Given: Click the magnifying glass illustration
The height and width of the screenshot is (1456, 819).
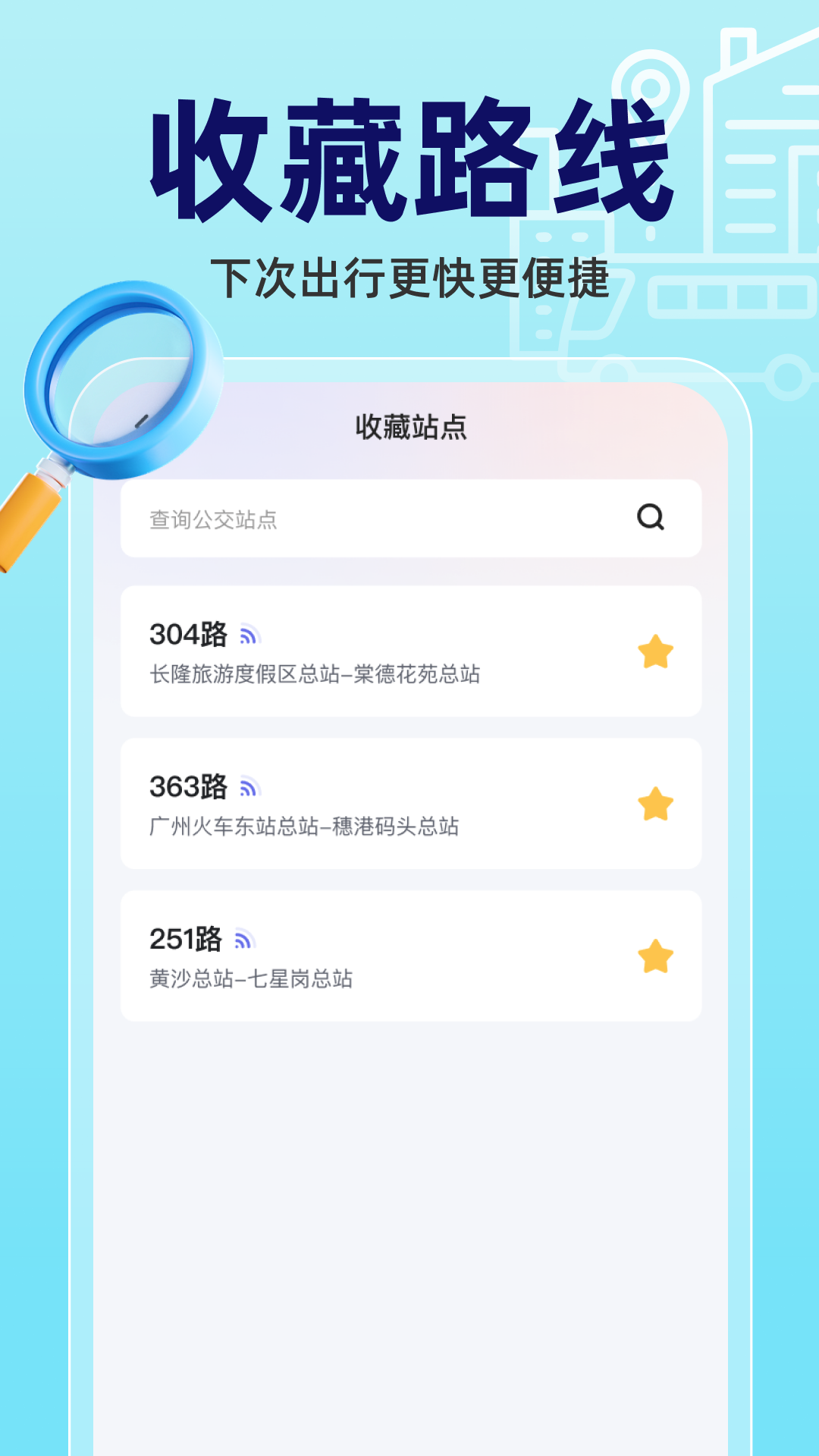Looking at the screenshot, I should point(121,379).
